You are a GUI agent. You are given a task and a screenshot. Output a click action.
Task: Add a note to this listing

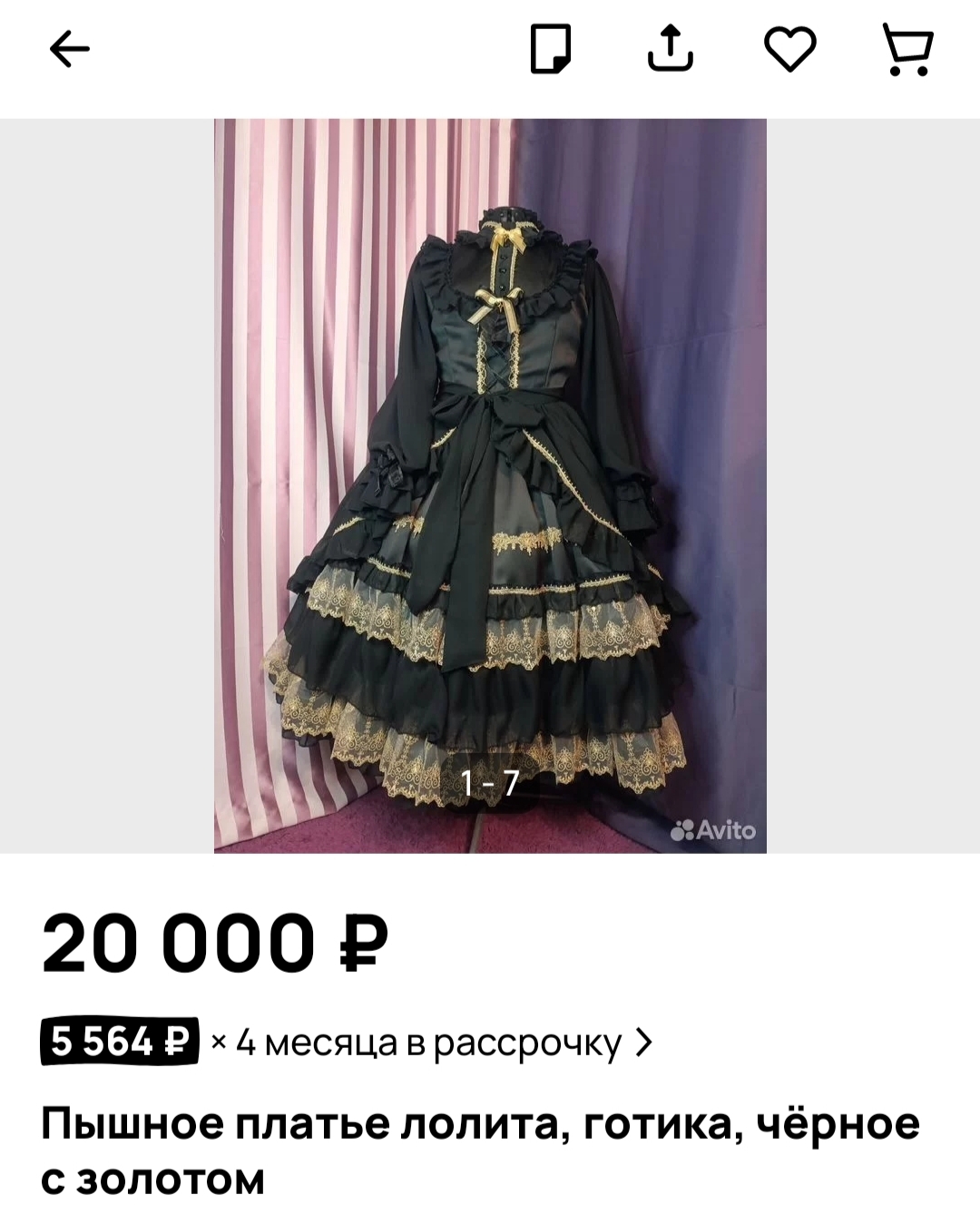[x=551, y=49]
